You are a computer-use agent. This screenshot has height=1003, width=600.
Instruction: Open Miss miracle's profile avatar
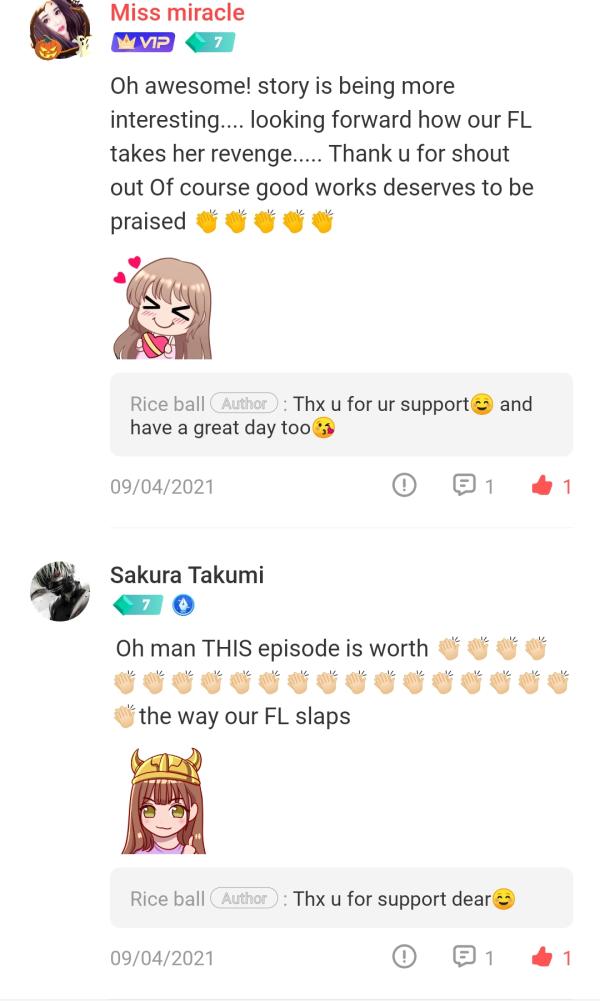tap(61, 30)
